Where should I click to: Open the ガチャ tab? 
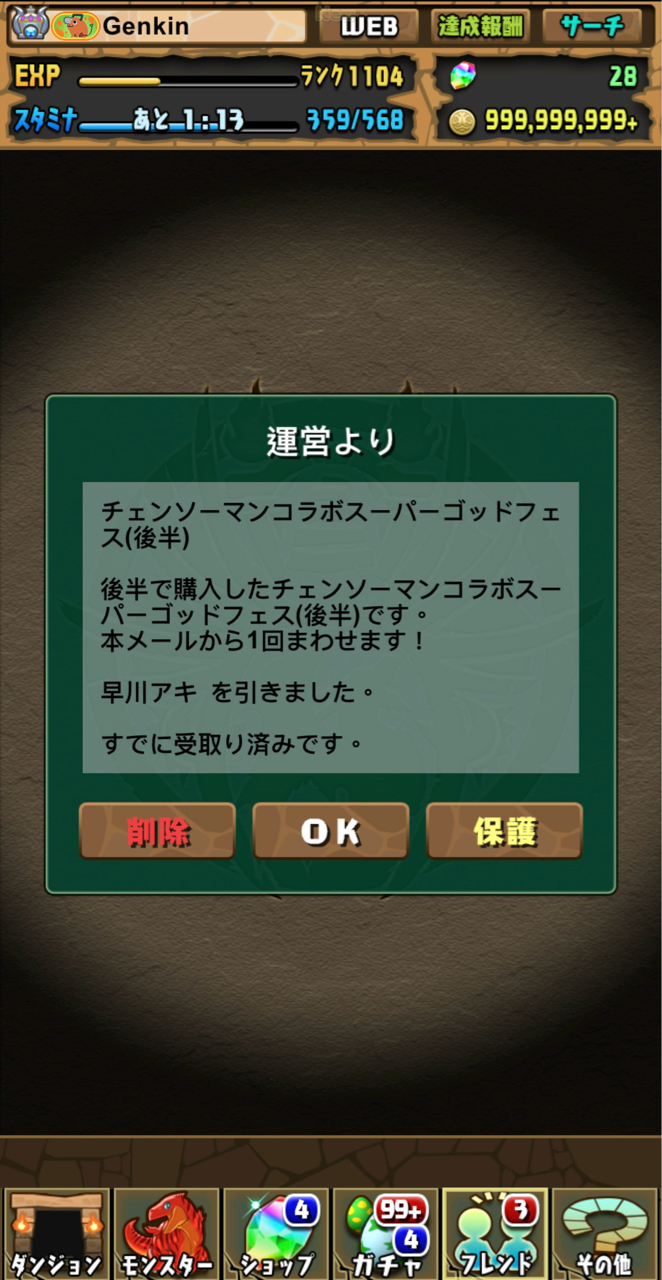click(x=385, y=1235)
